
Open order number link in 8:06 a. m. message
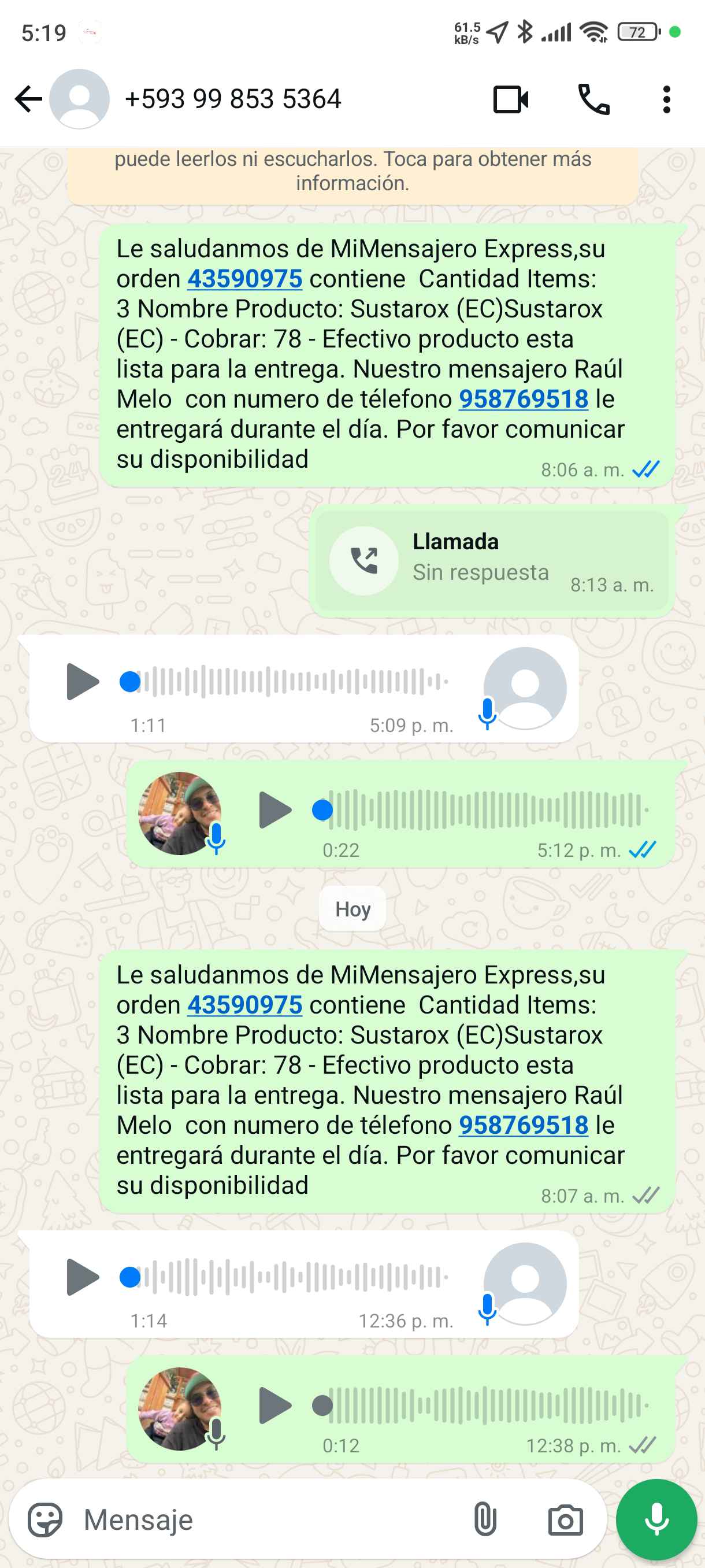tap(244, 279)
